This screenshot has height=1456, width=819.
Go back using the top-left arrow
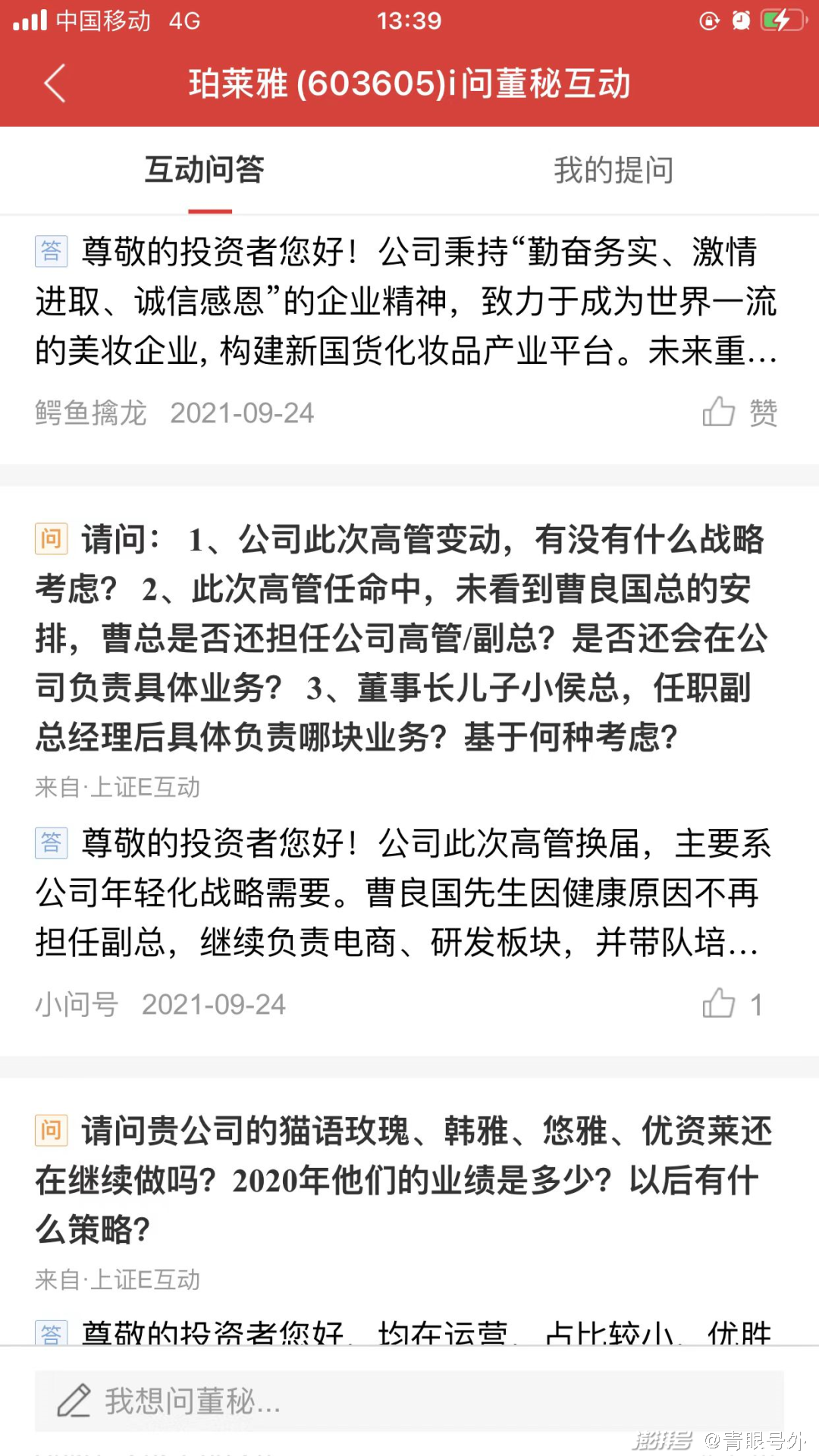(x=55, y=83)
